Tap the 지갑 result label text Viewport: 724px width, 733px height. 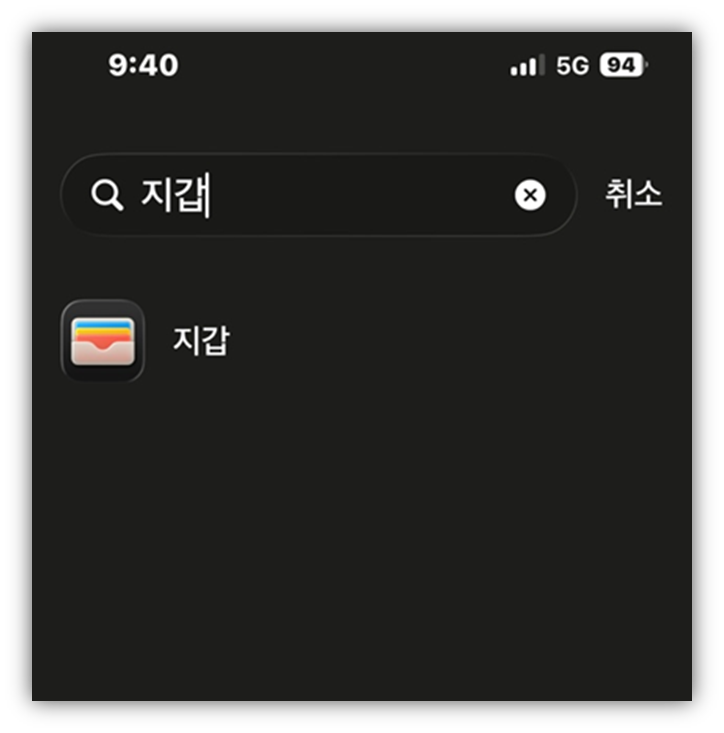coord(201,341)
